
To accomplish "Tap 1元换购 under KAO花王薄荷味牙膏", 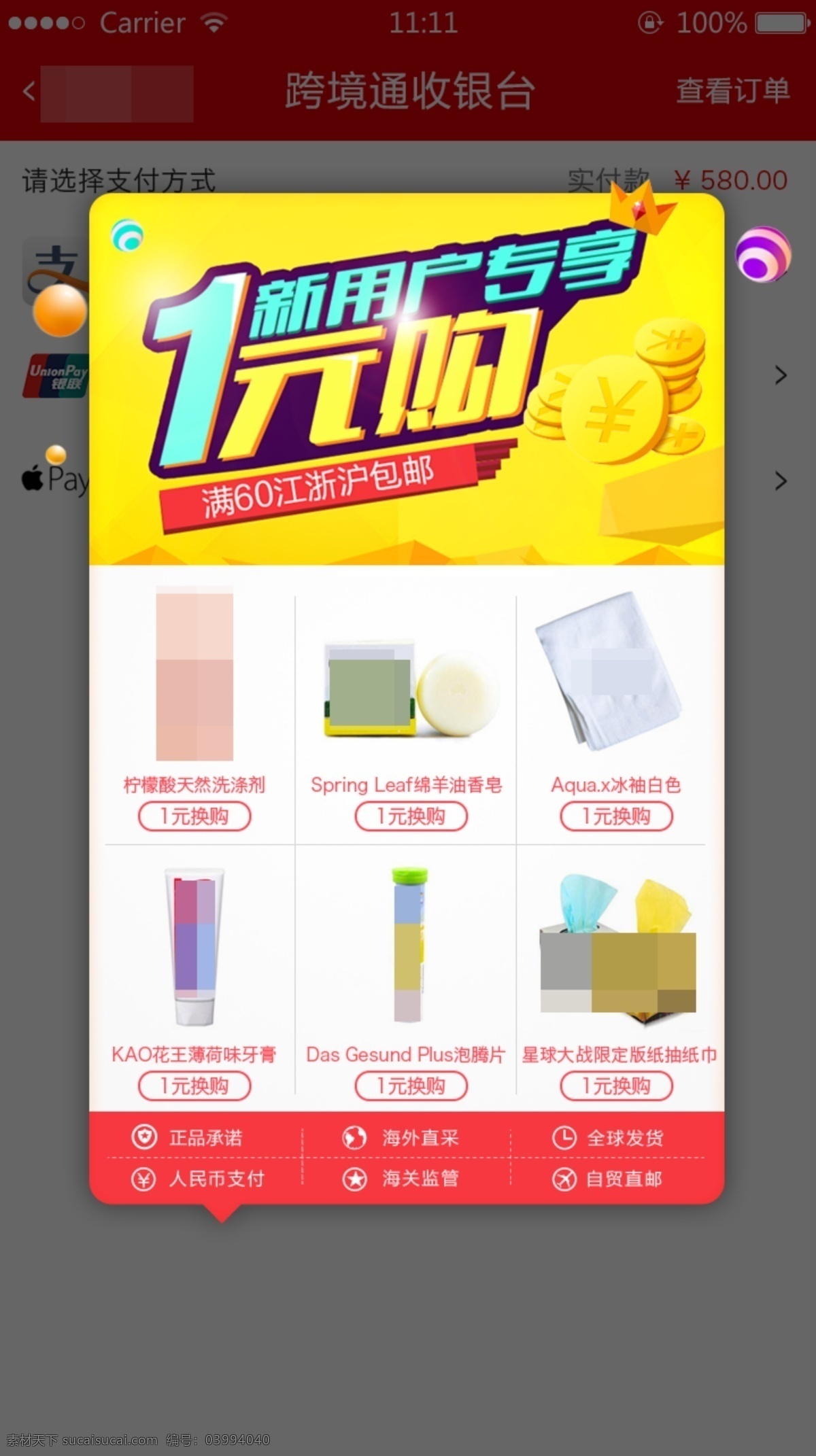I will (194, 1086).
